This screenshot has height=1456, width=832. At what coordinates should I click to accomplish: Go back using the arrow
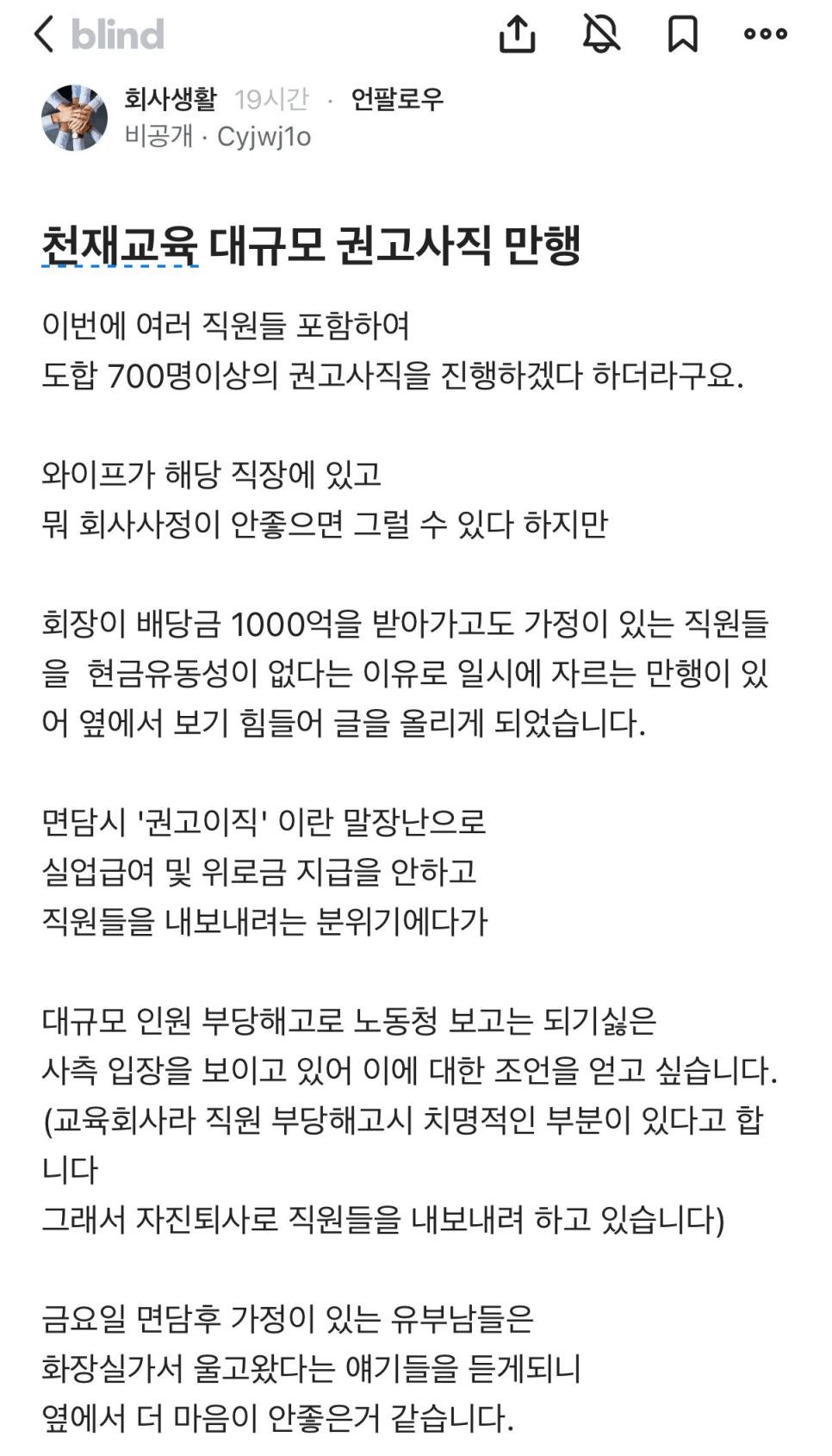44,34
